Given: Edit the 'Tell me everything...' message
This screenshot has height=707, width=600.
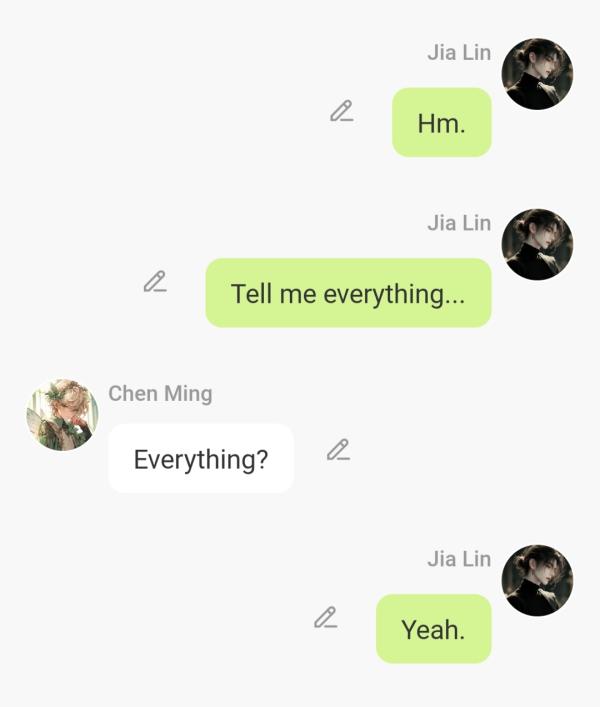Looking at the screenshot, I should click(155, 282).
